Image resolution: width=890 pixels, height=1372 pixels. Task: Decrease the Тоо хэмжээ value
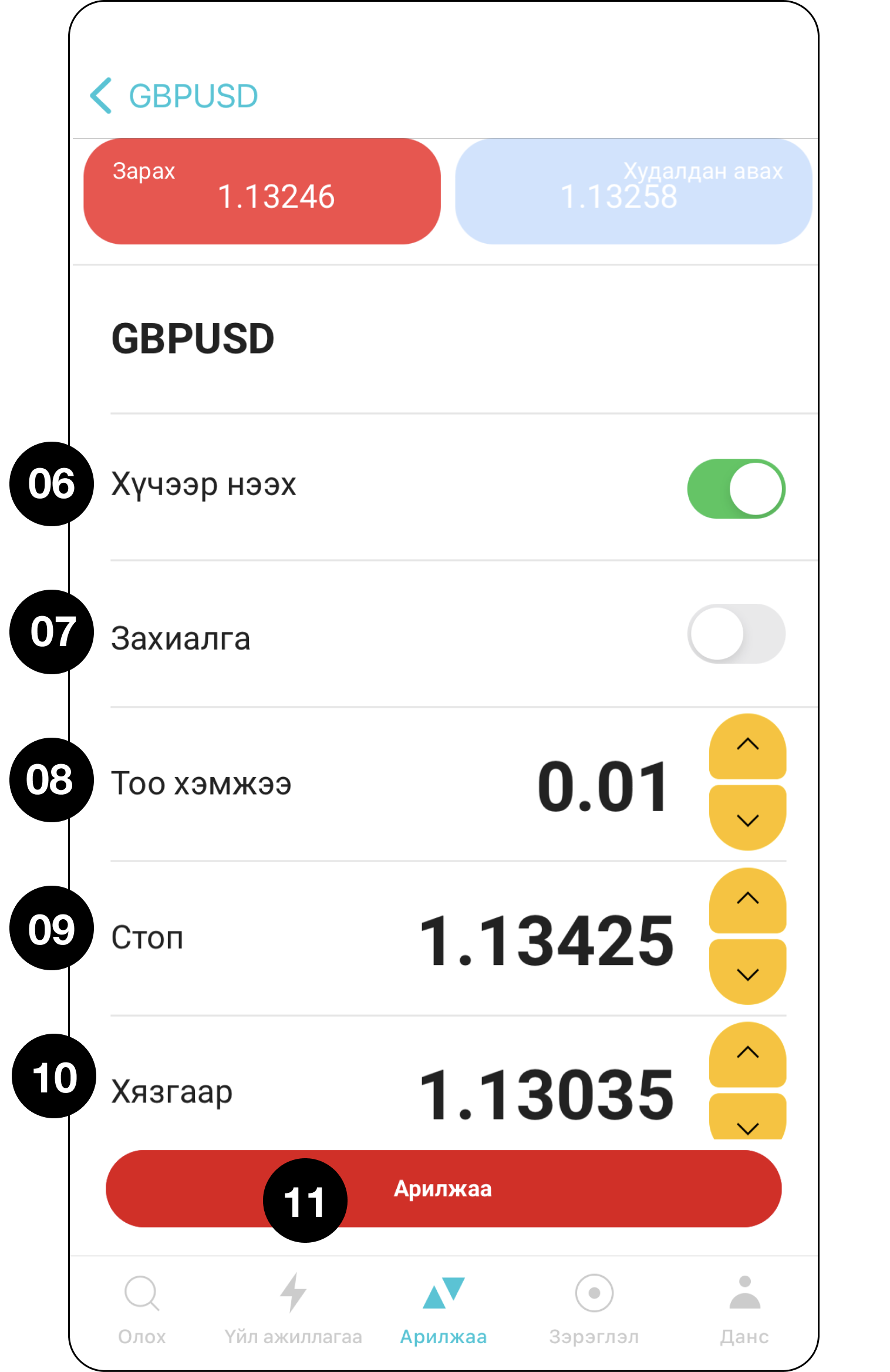pyautogui.click(x=747, y=819)
